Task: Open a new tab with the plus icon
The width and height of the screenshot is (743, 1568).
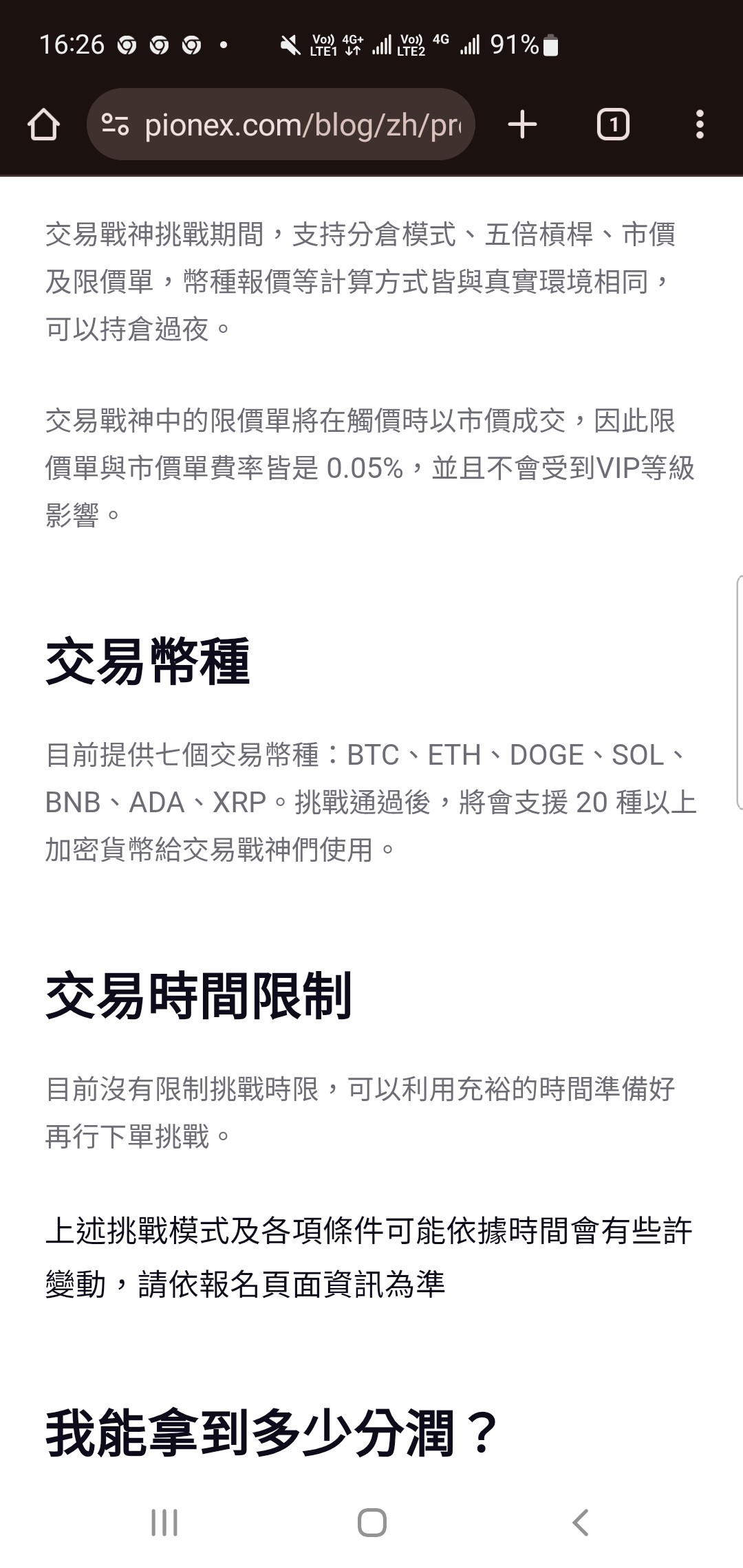Action: pos(522,124)
